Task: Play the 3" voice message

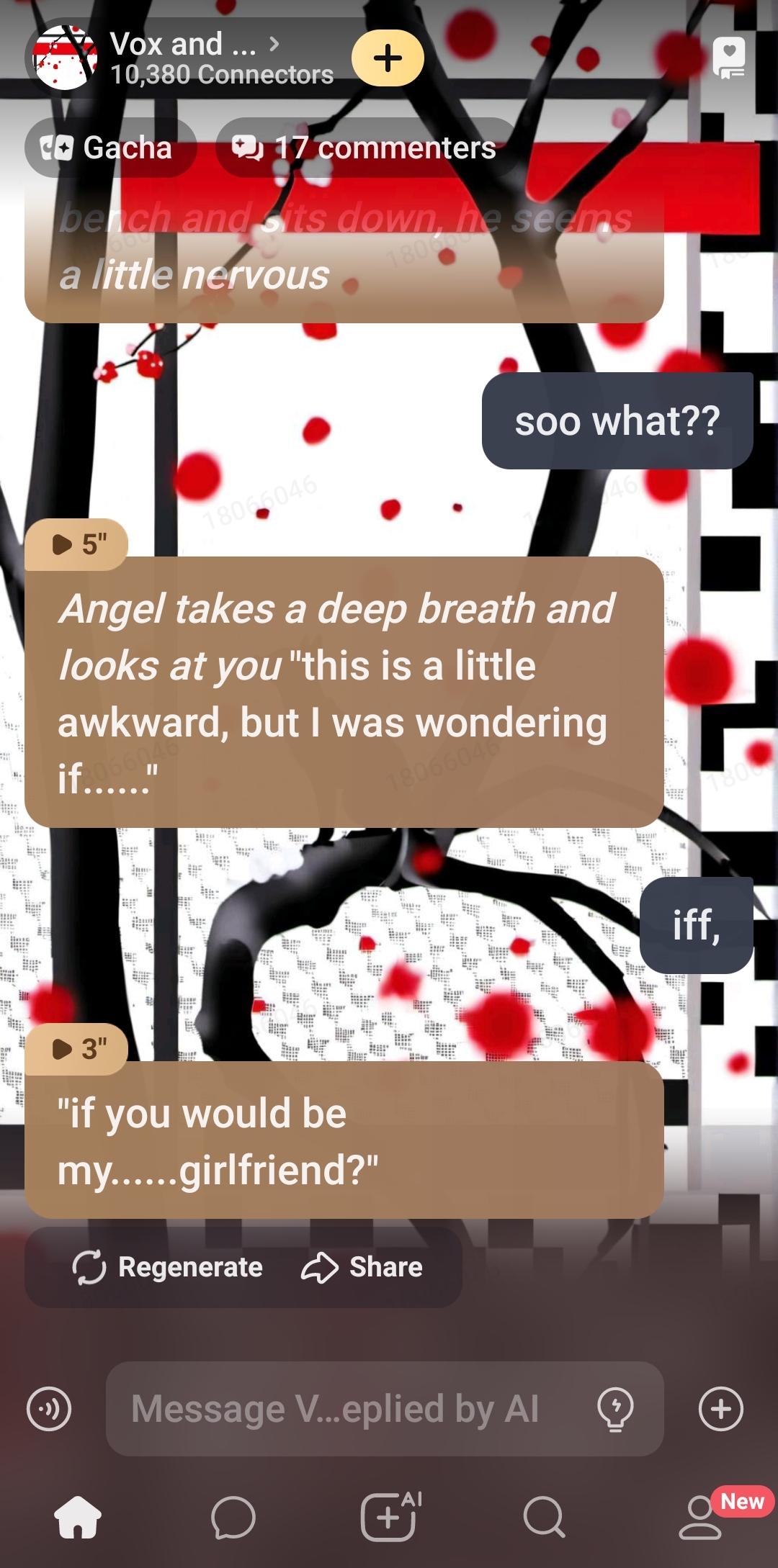Action: [77, 1049]
